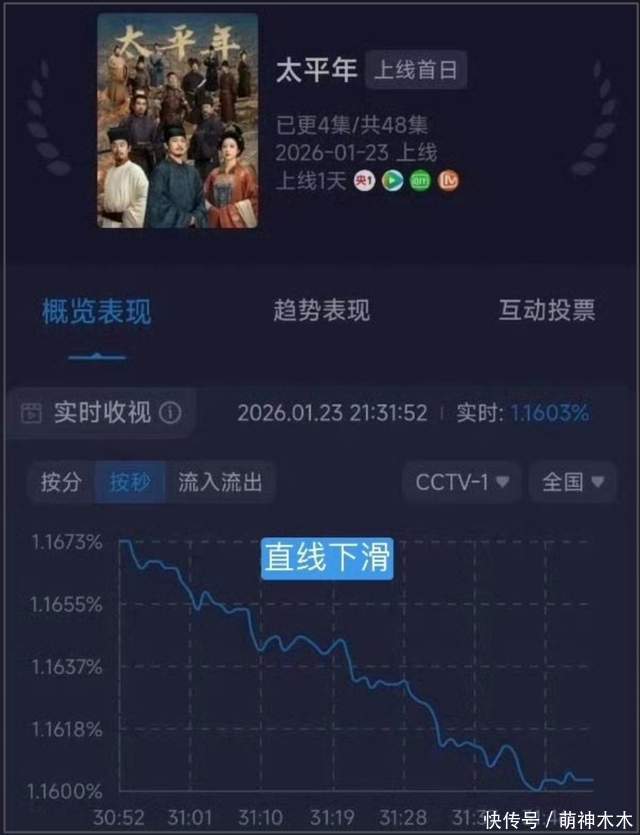Switch to the 趋势表现 tab
This screenshot has height=835, width=640.
click(x=321, y=310)
